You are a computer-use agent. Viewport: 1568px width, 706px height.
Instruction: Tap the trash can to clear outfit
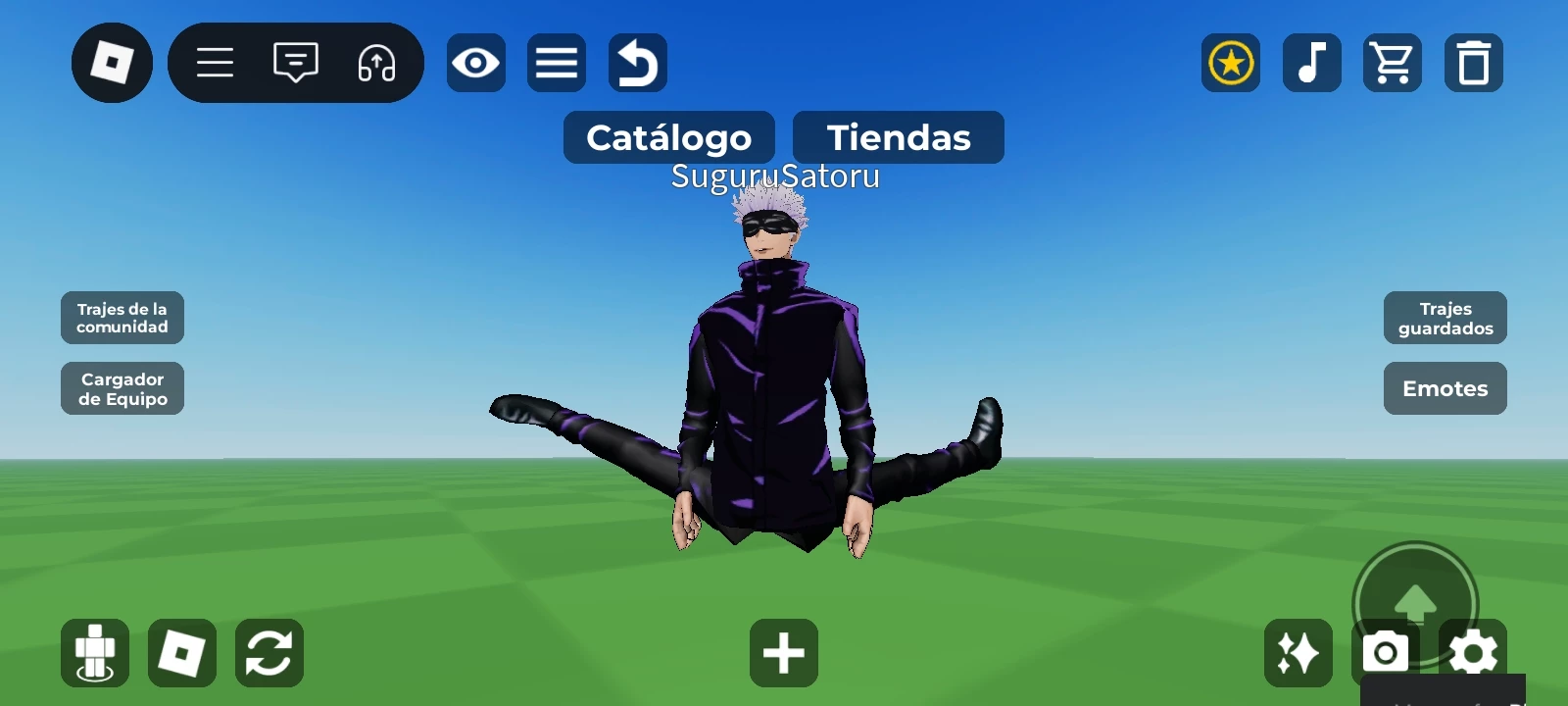pyautogui.click(x=1473, y=64)
